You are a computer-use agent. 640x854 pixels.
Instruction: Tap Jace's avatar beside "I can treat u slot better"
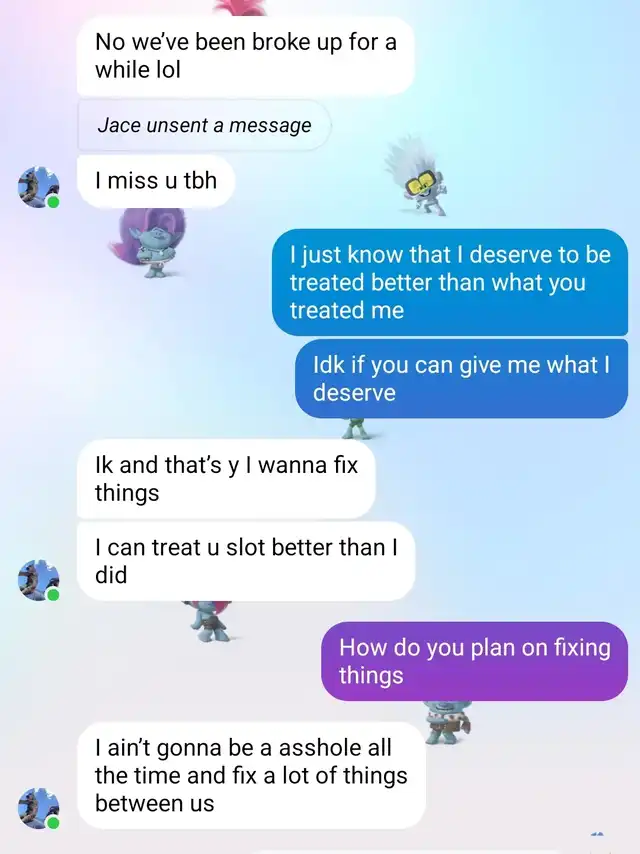click(38, 579)
